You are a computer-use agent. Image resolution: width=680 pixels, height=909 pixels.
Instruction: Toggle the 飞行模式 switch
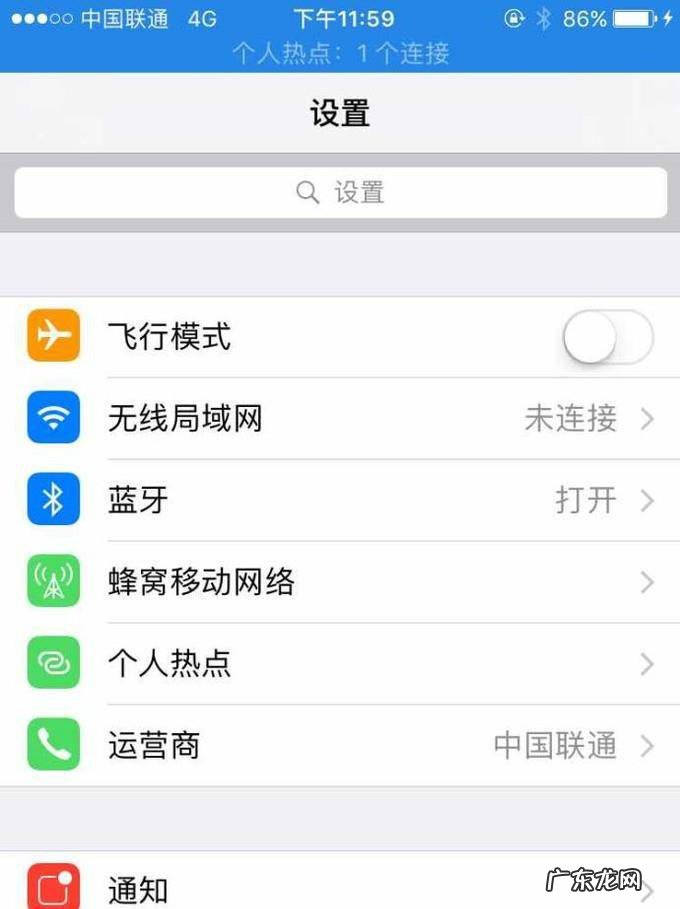(607, 337)
